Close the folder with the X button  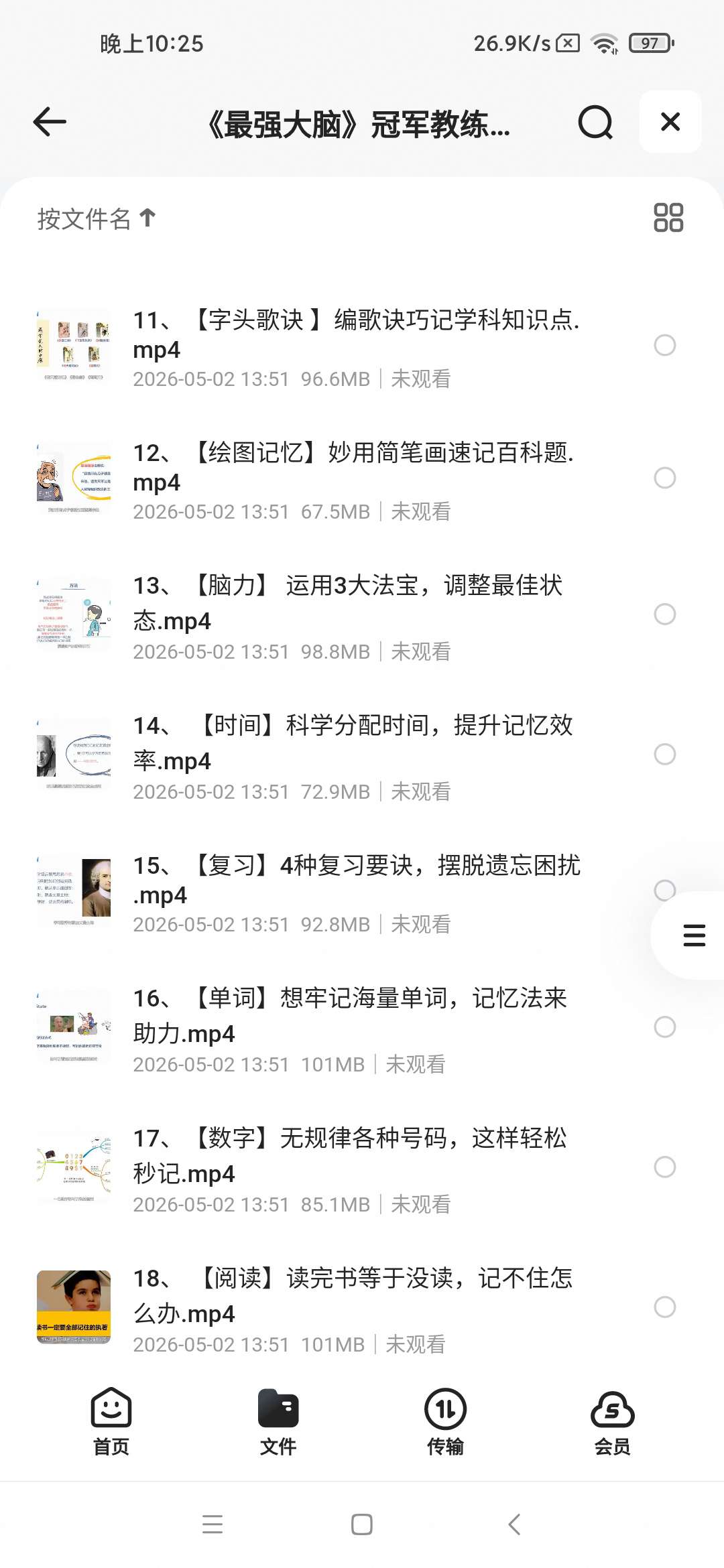tap(670, 121)
